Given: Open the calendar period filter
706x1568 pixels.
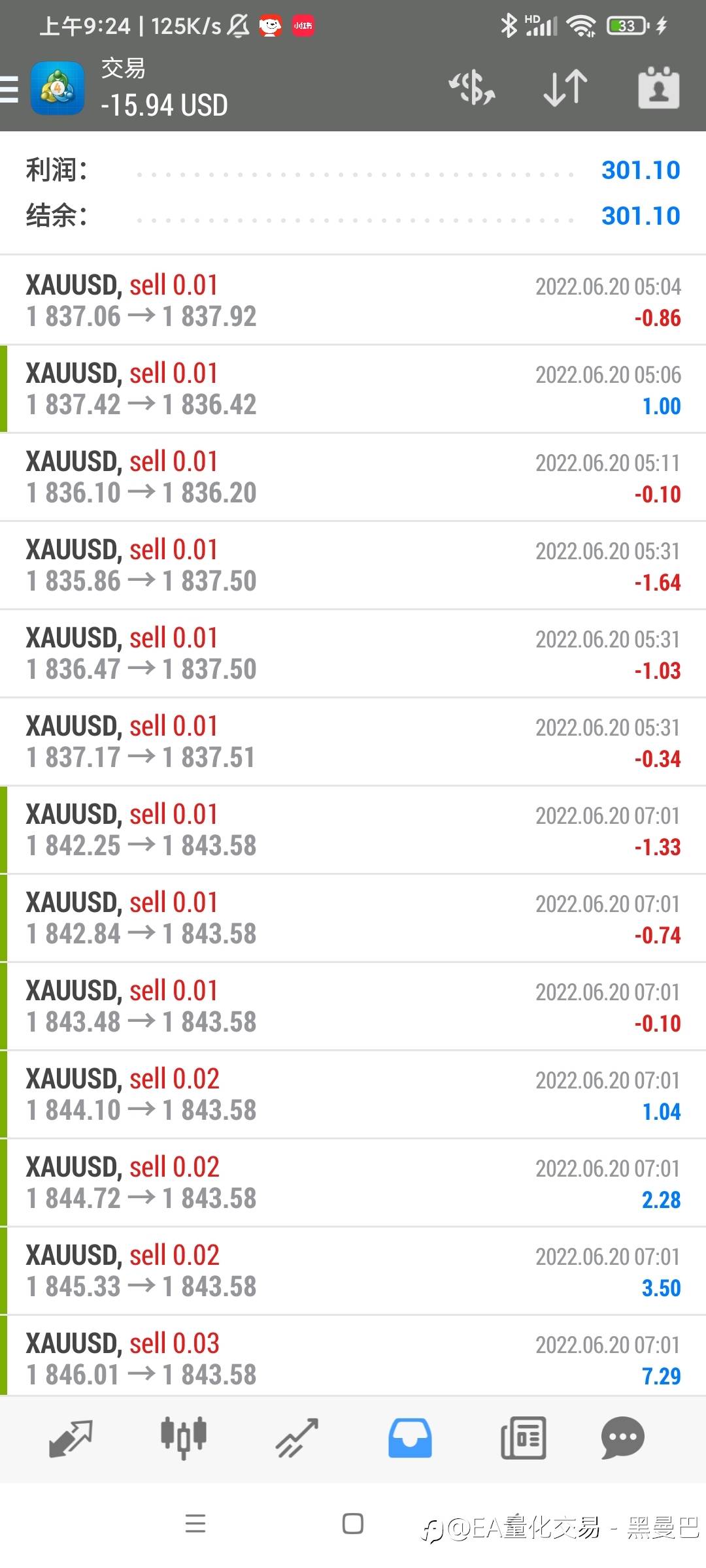Looking at the screenshot, I should (x=658, y=88).
